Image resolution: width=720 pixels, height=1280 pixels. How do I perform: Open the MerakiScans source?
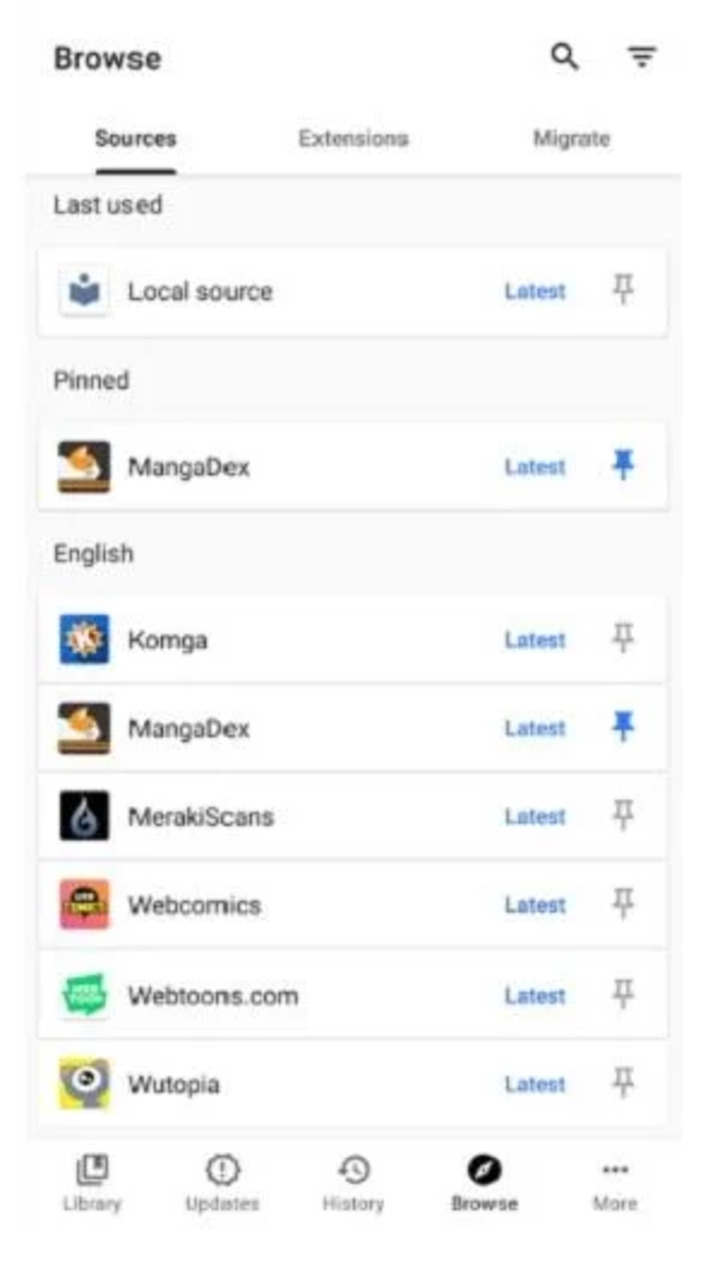coord(200,817)
